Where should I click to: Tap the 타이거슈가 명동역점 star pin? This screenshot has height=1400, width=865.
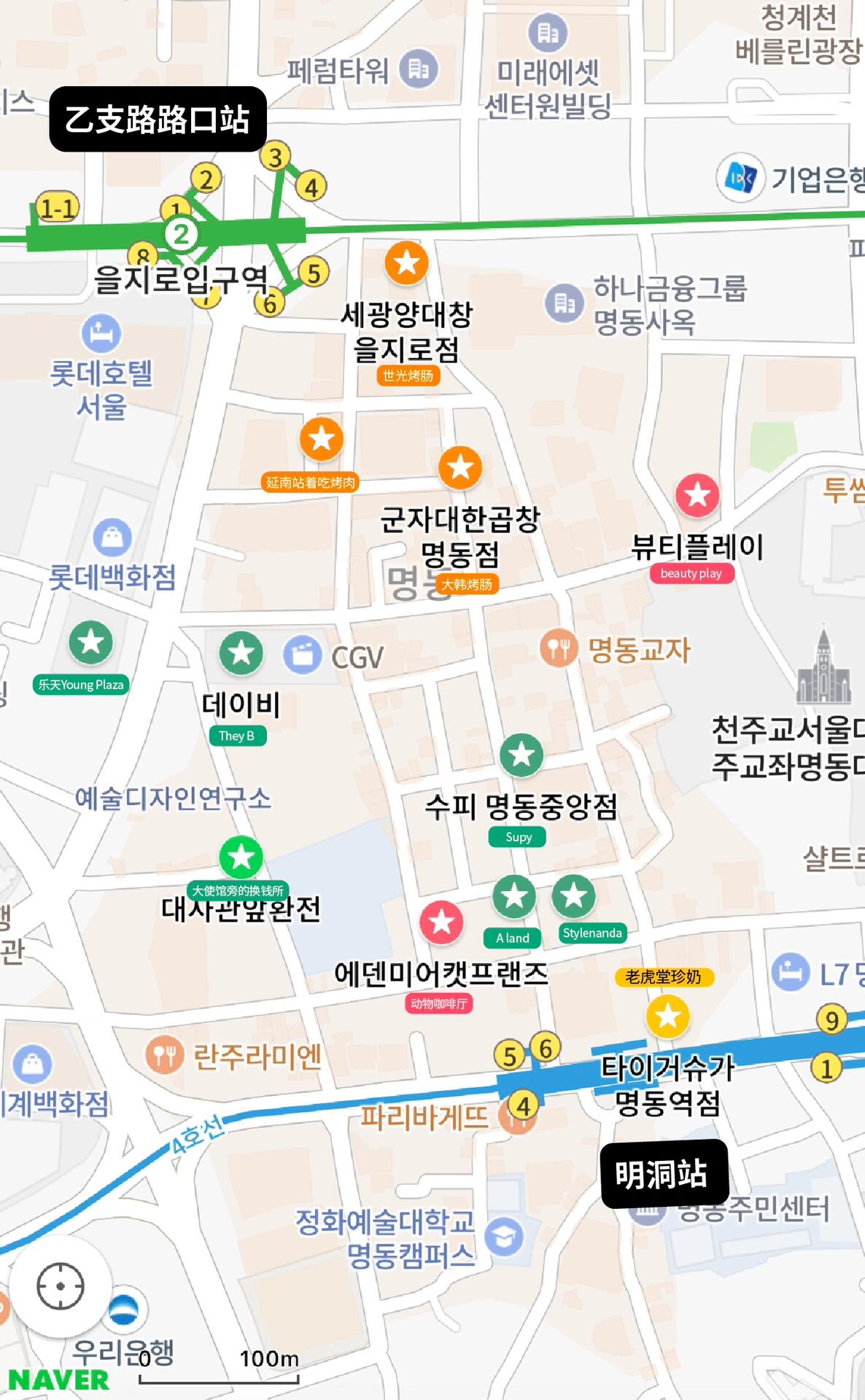[x=667, y=1016]
